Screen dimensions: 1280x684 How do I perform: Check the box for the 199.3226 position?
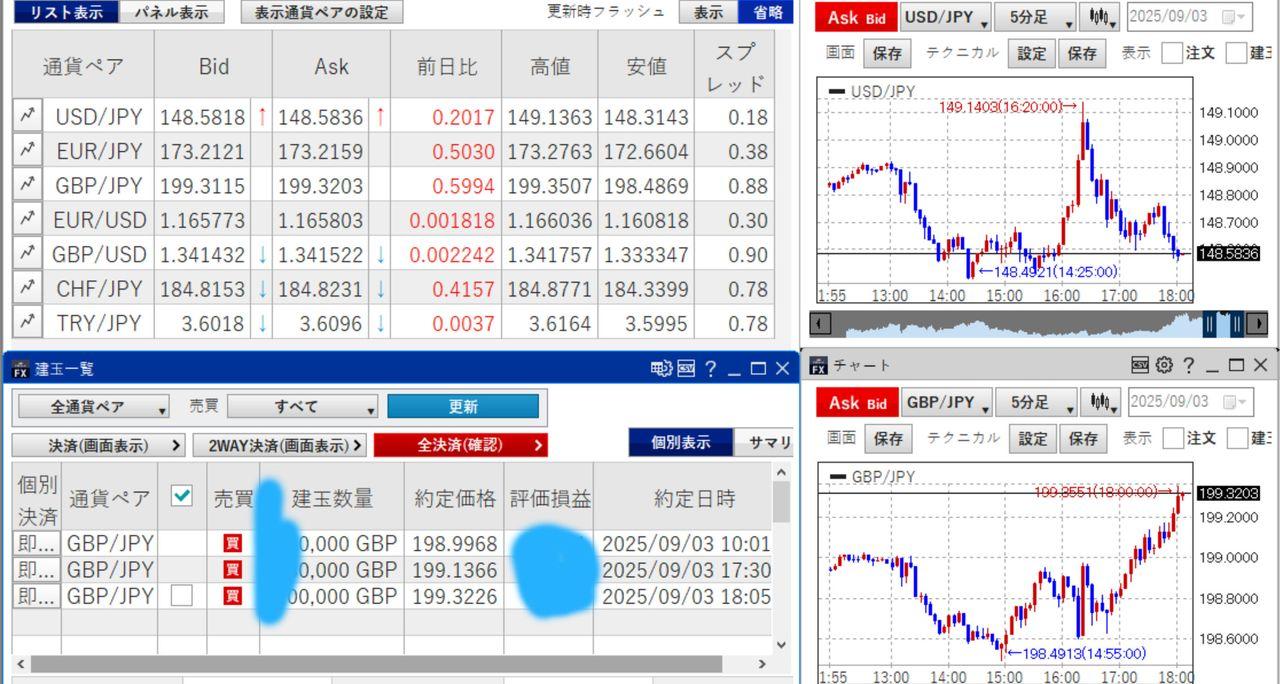click(x=181, y=596)
